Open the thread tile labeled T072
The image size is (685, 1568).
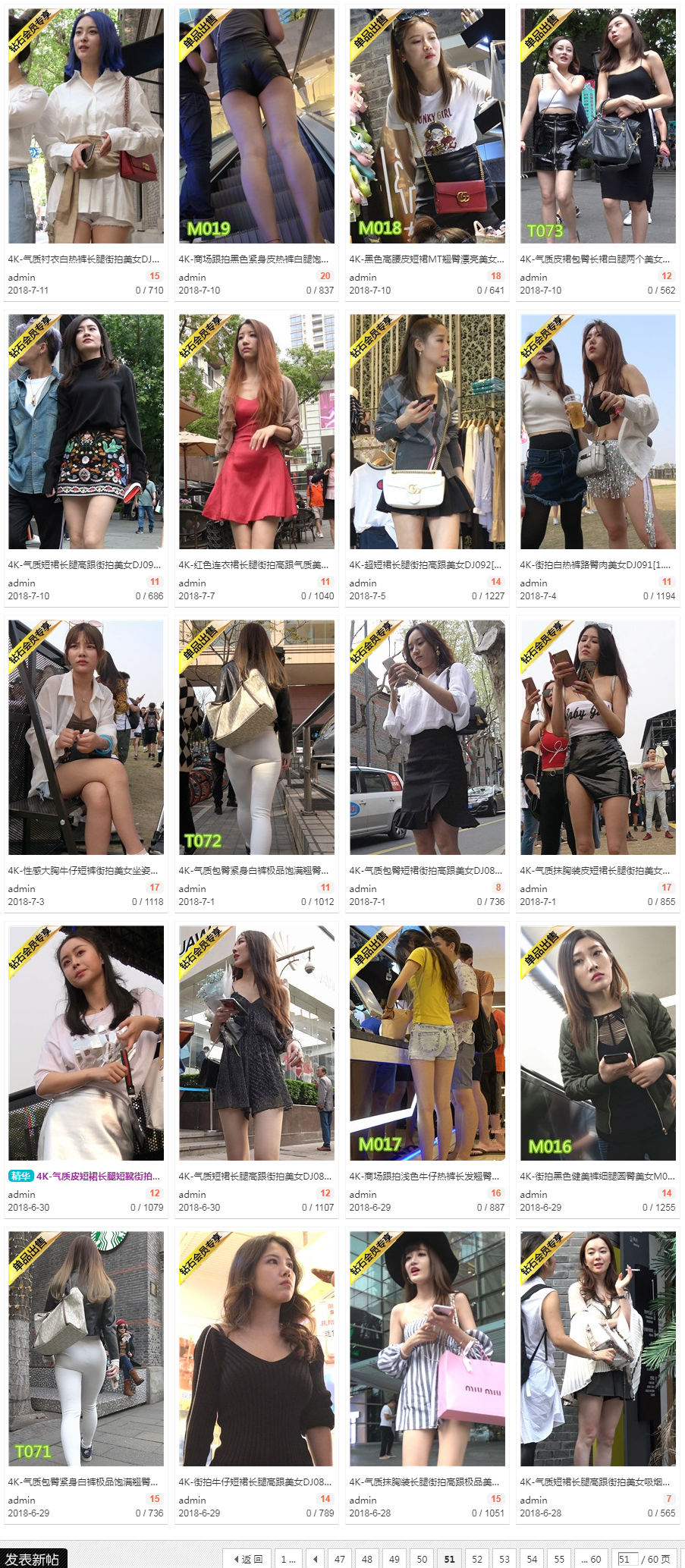[x=256, y=737]
